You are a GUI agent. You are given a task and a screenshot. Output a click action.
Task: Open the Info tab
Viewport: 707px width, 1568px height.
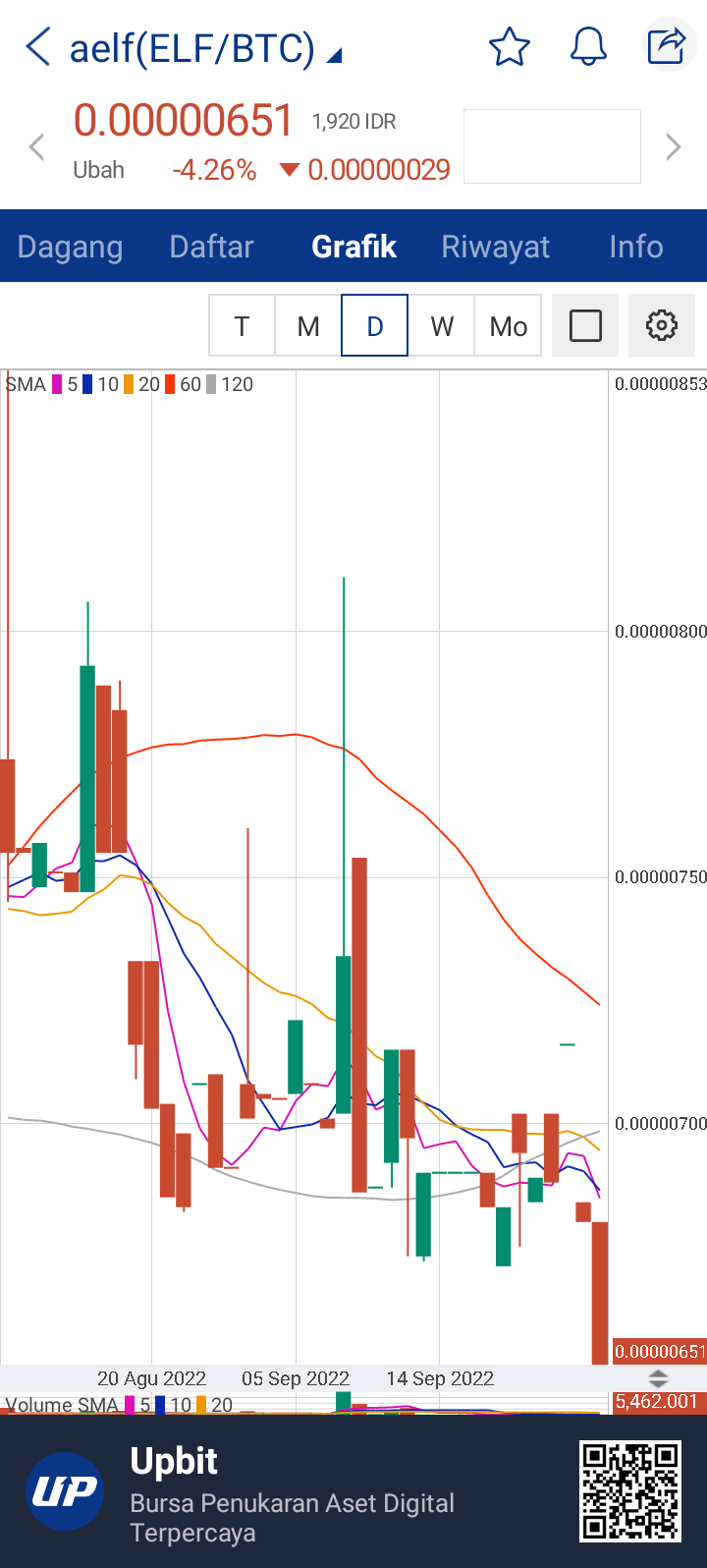[x=635, y=247]
